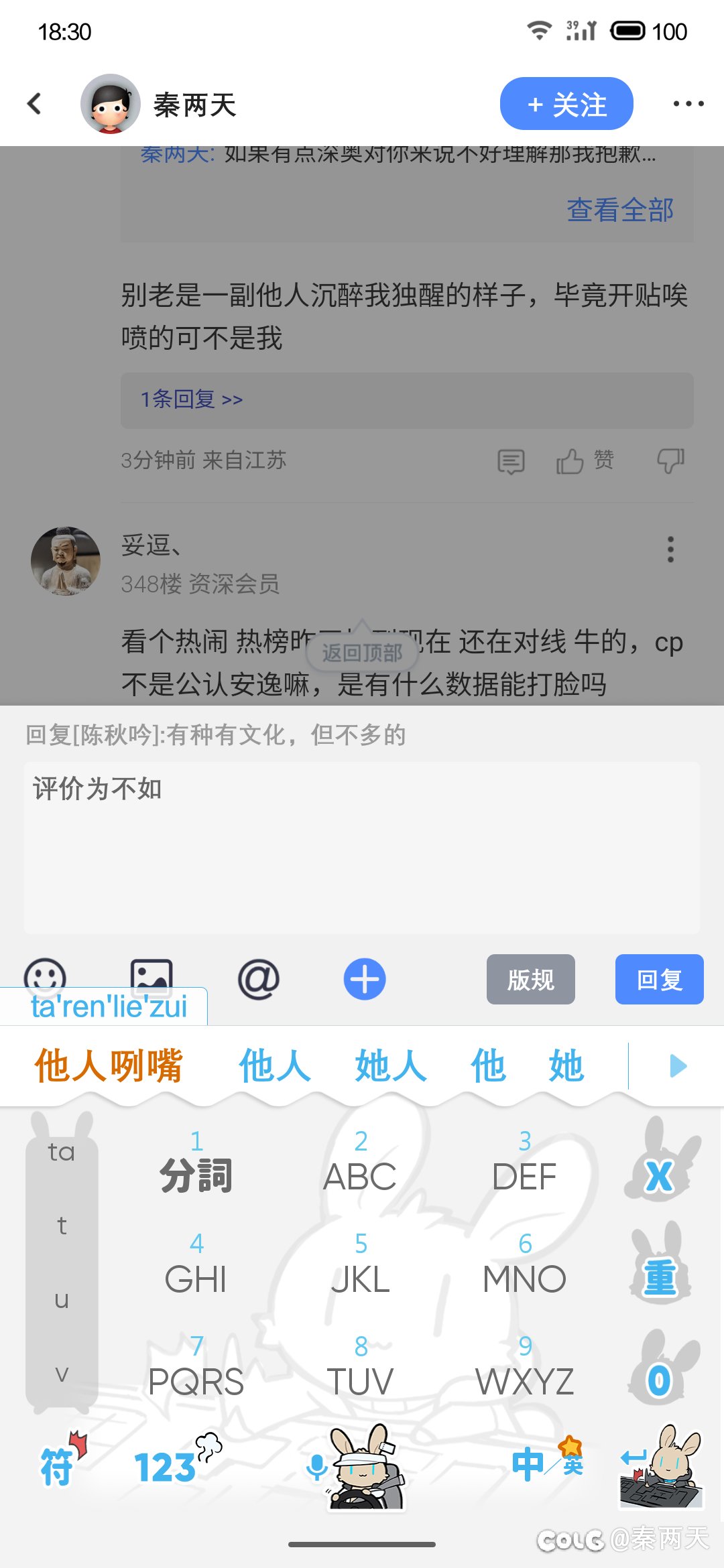
Task: Tap the backspace X key on keyboard
Action: (x=661, y=1165)
